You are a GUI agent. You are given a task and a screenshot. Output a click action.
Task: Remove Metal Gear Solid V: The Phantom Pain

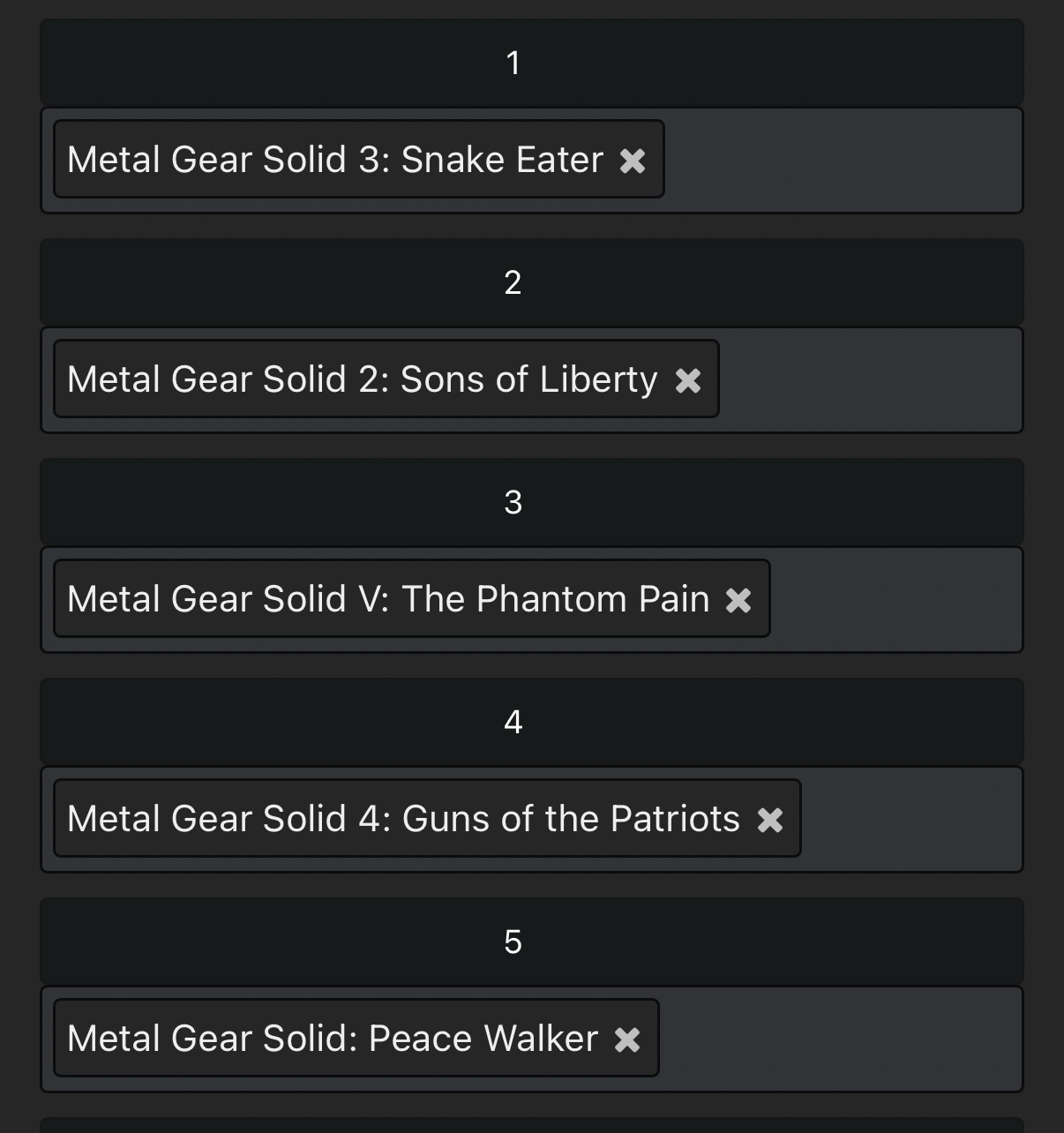(738, 600)
